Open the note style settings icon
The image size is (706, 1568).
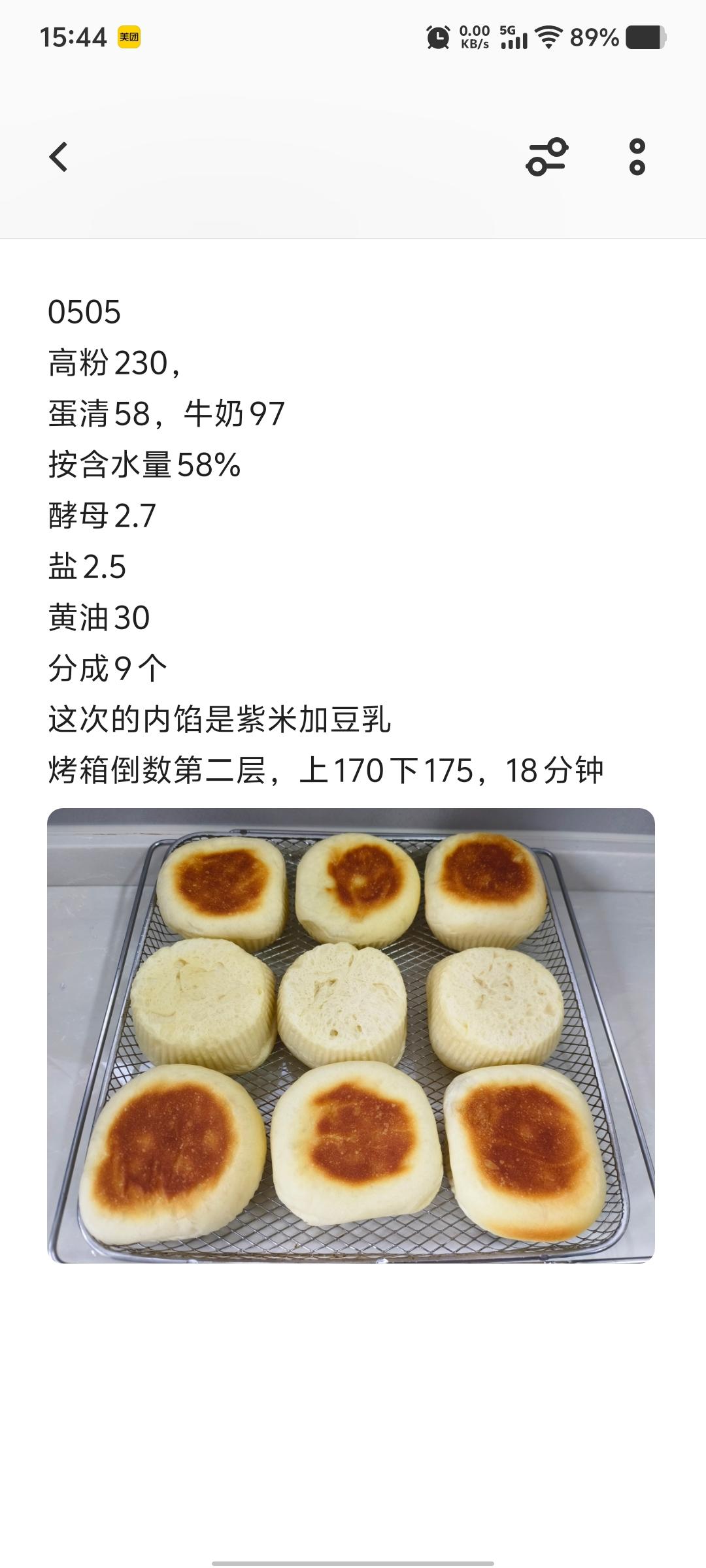[546, 157]
